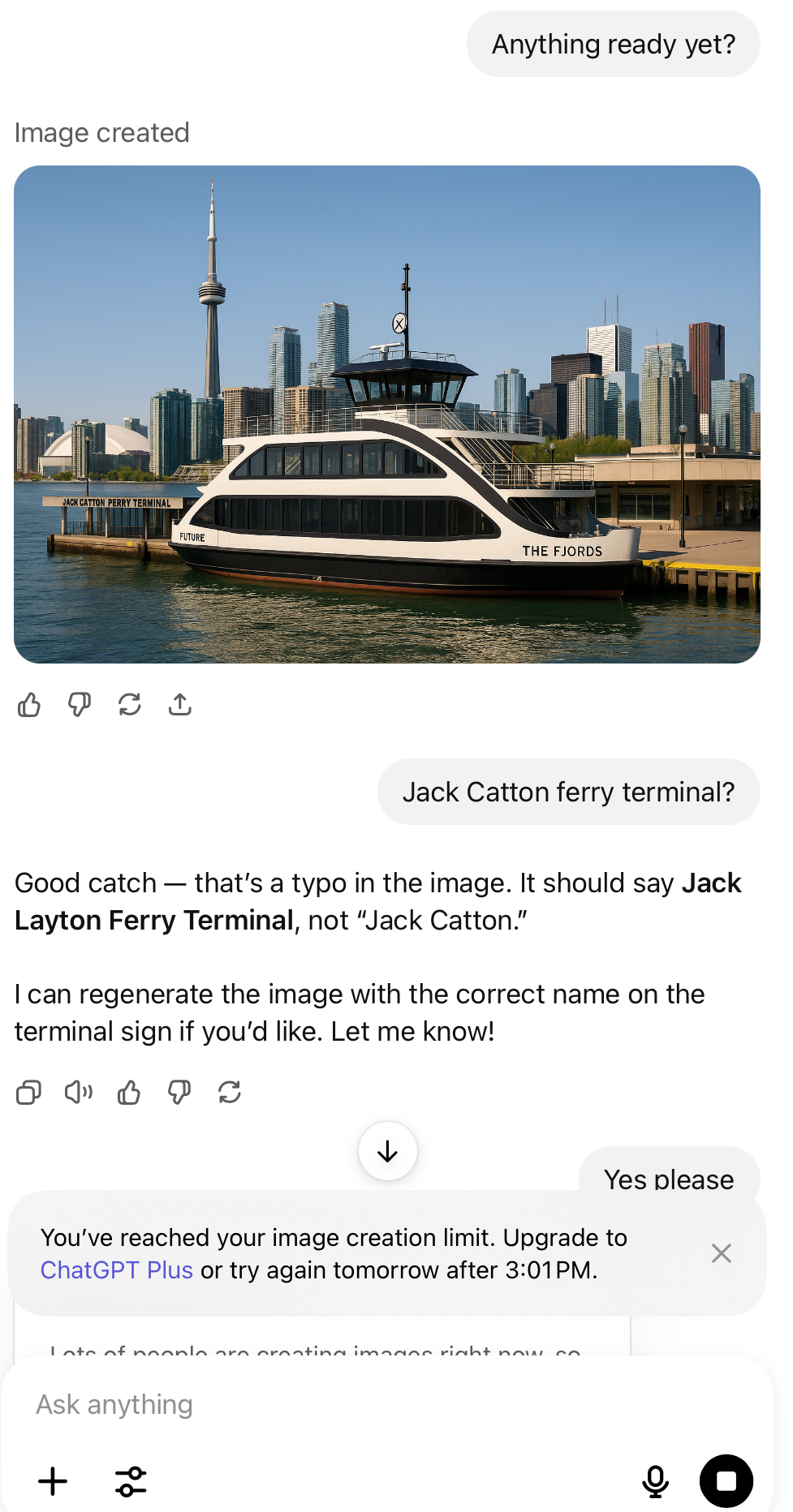Thumbs down the Jack Layton reply
The image size is (793, 1512).
point(179,1093)
